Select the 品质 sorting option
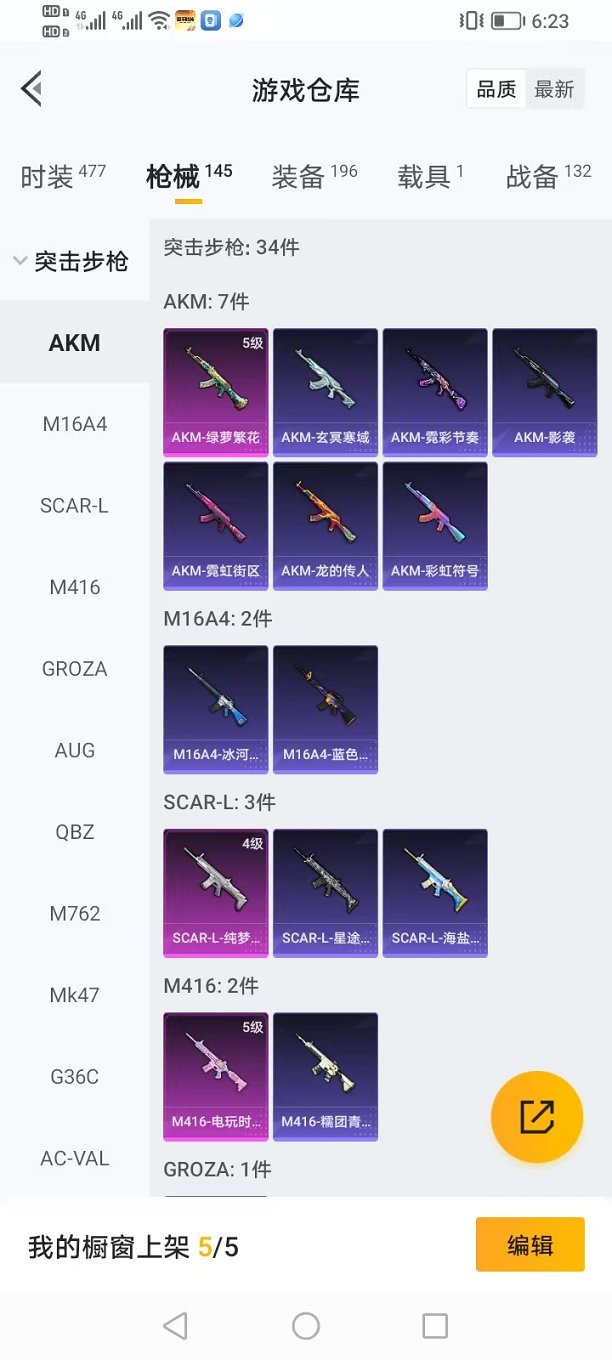The image size is (612, 1360). [x=496, y=90]
